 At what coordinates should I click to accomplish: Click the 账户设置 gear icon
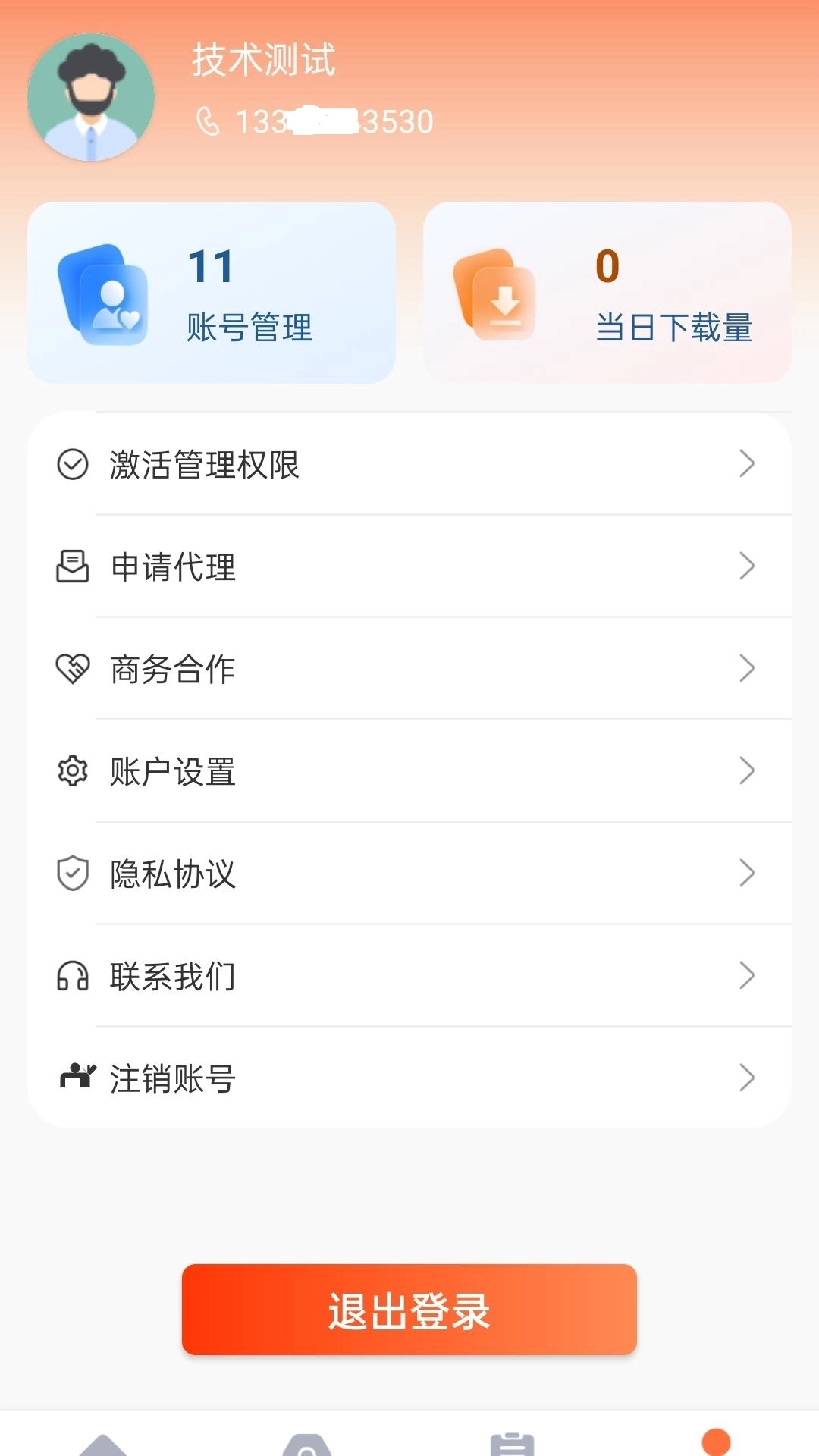pyautogui.click(x=71, y=771)
